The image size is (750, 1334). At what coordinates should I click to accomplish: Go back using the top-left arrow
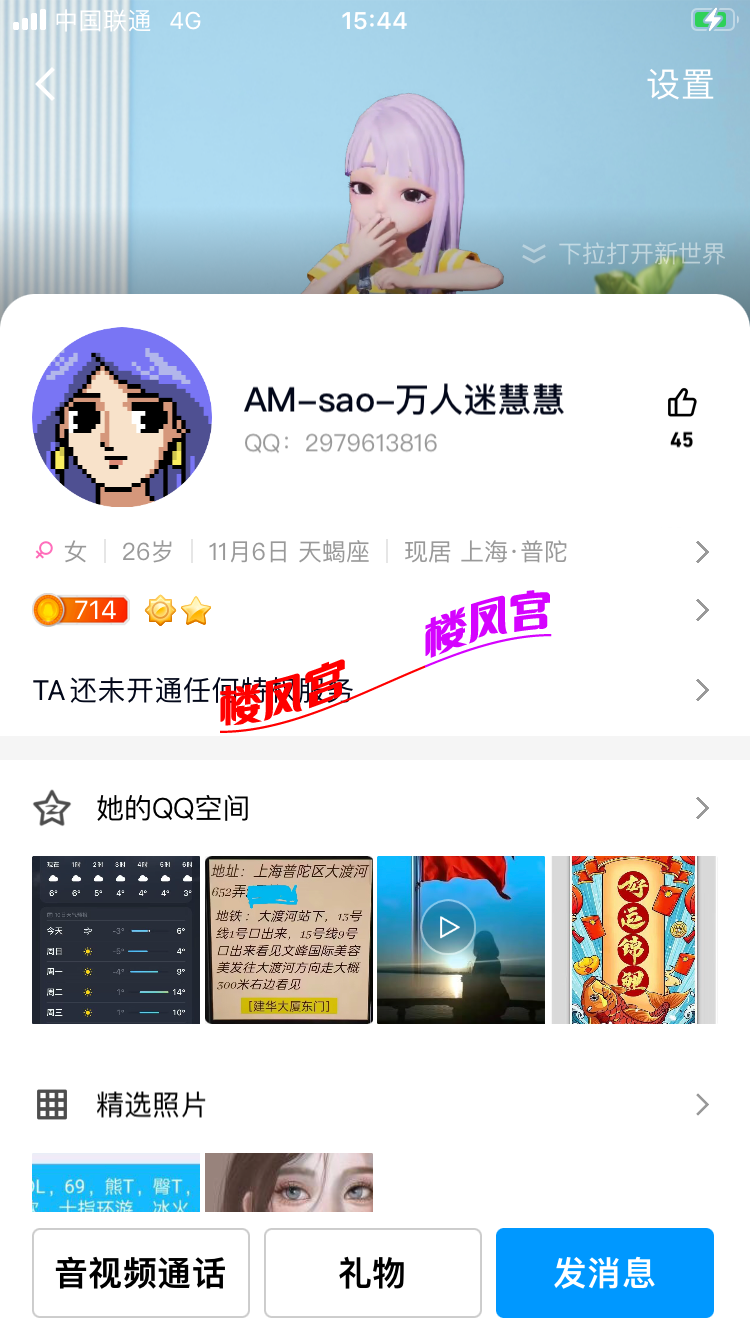point(45,84)
